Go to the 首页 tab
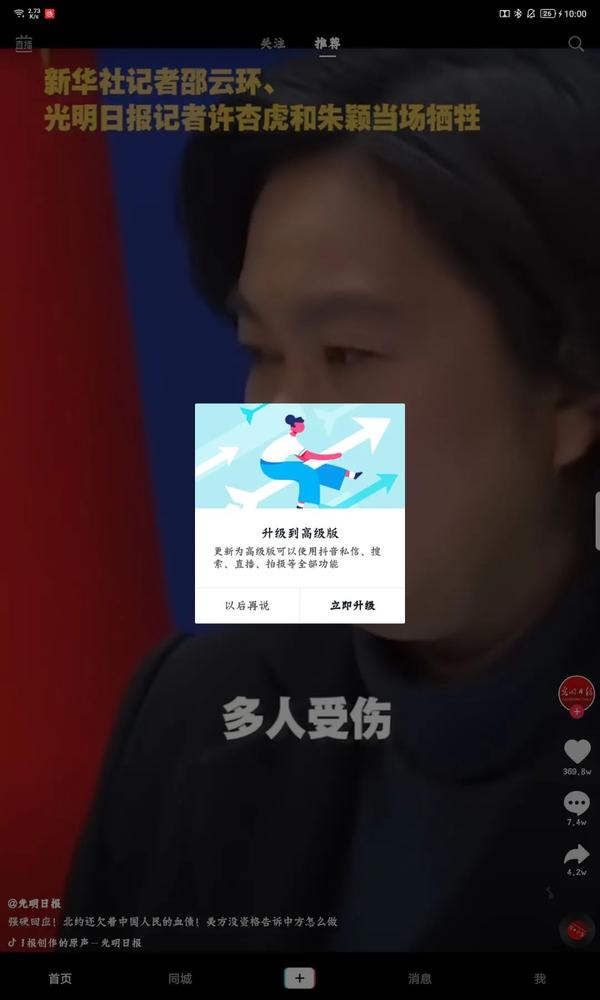This screenshot has height=1000, width=600. pyautogui.click(x=60, y=978)
